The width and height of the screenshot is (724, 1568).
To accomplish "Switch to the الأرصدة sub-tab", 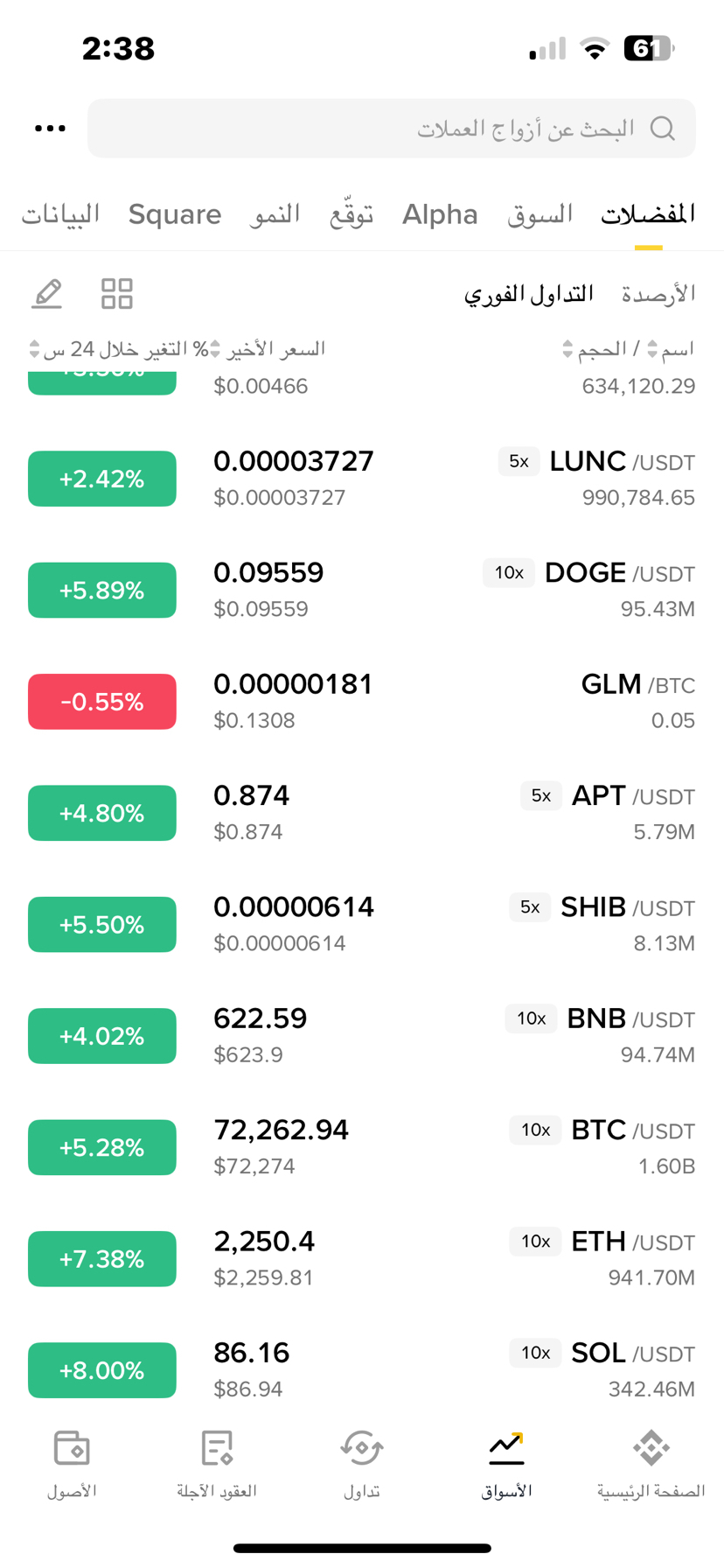I will pos(658,294).
